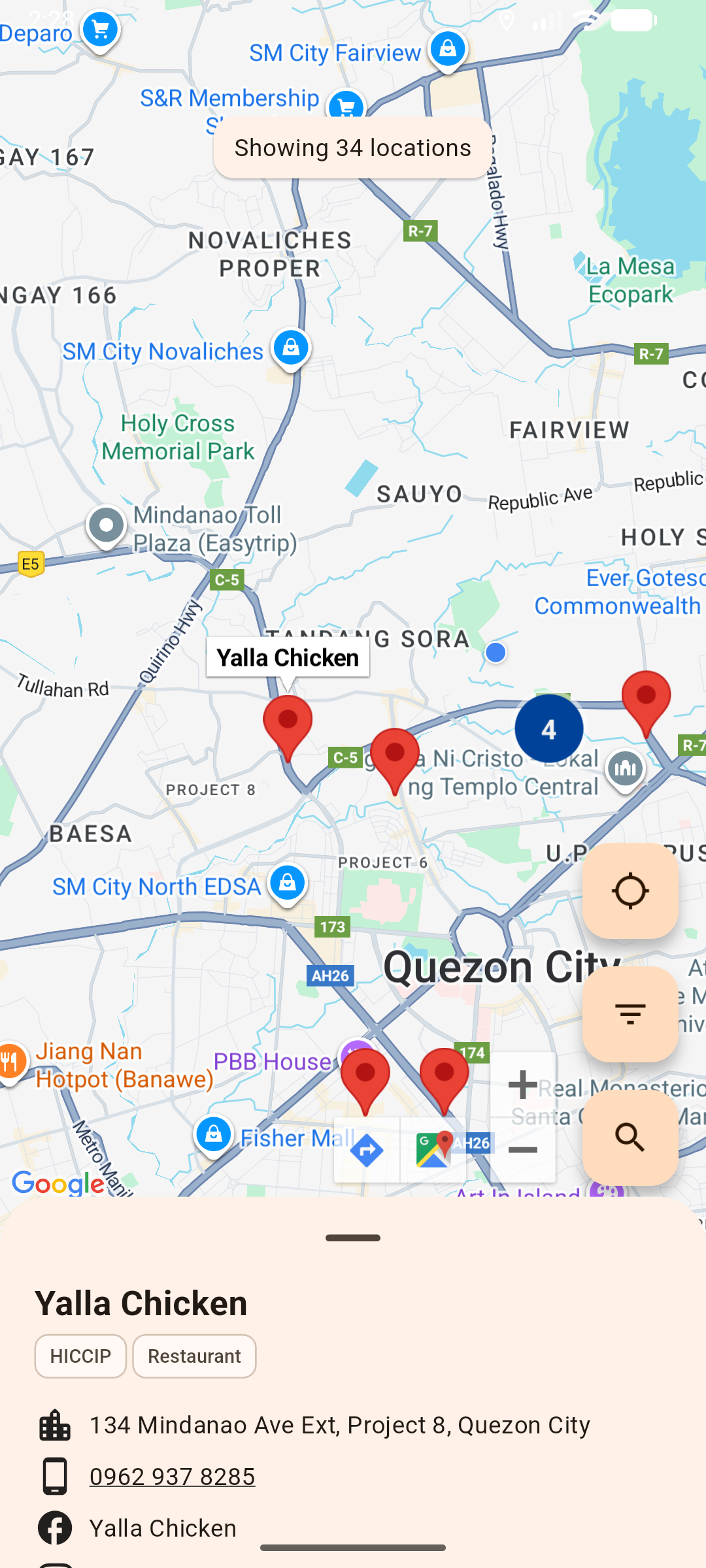706x1568 pixels.
Task: Zoom out on the map
Action: 522,1150
